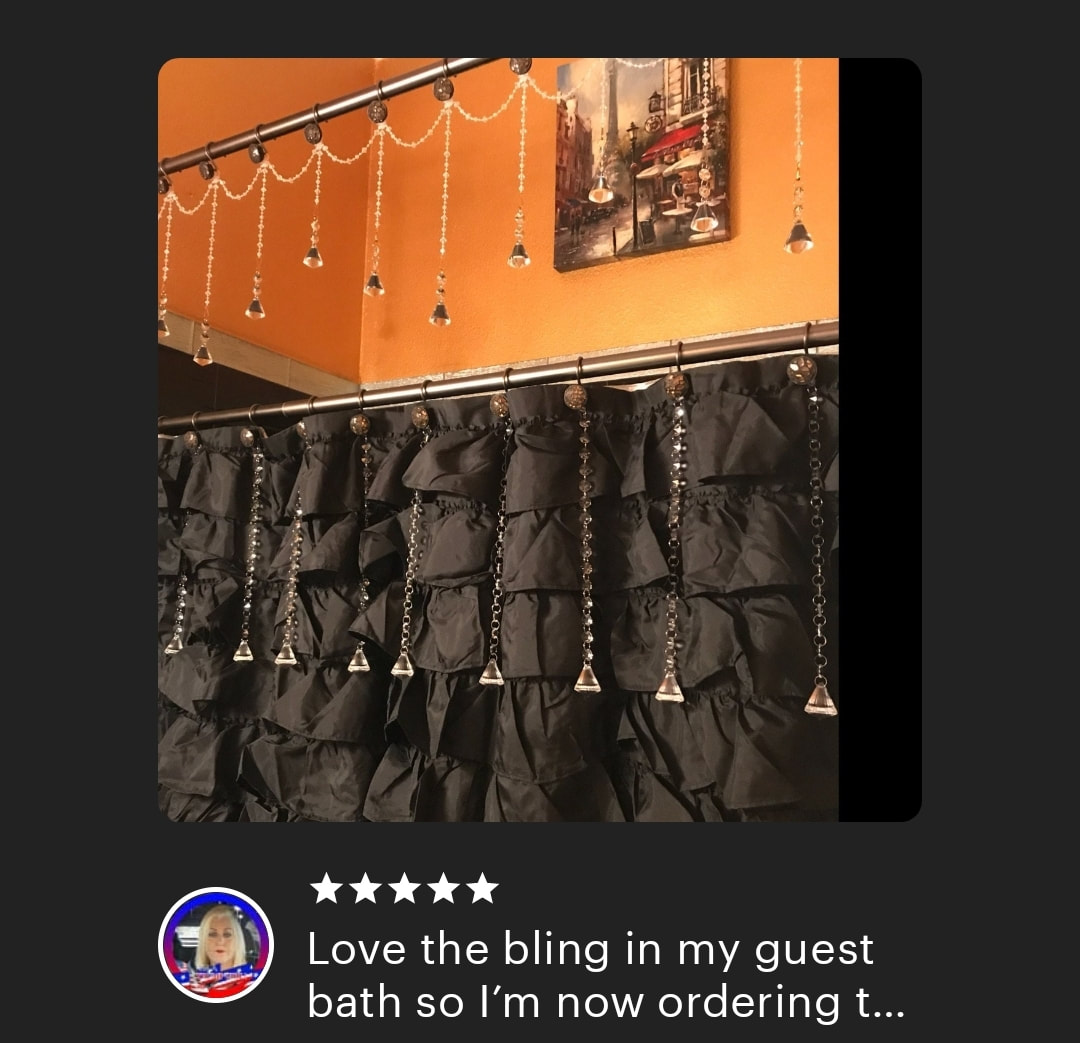The image size is (1080, 1043).
Task: Open the reviewer's profile picture
Action: click(x=216, y=945)
